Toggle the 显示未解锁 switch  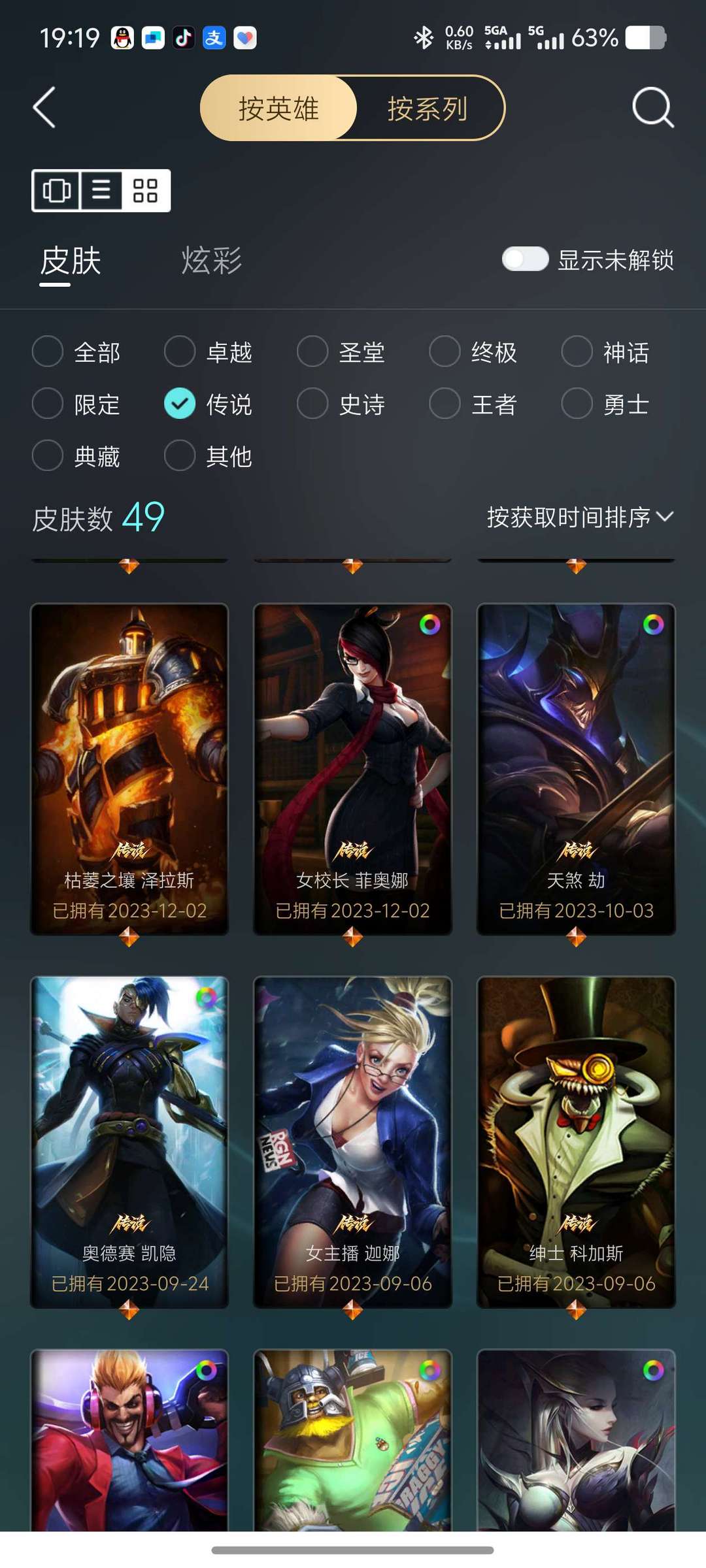pos(525,259)
